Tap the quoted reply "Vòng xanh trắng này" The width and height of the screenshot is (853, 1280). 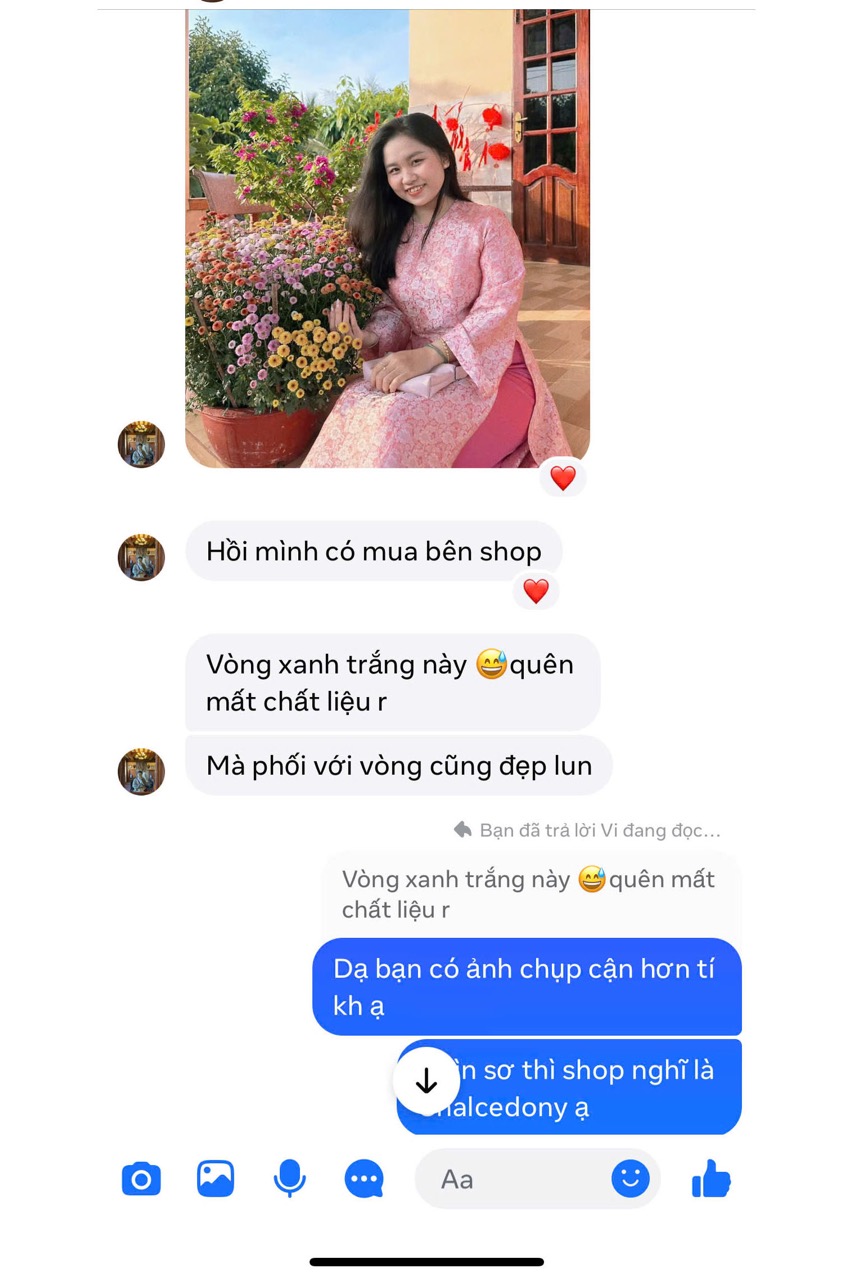pos(530,894)
